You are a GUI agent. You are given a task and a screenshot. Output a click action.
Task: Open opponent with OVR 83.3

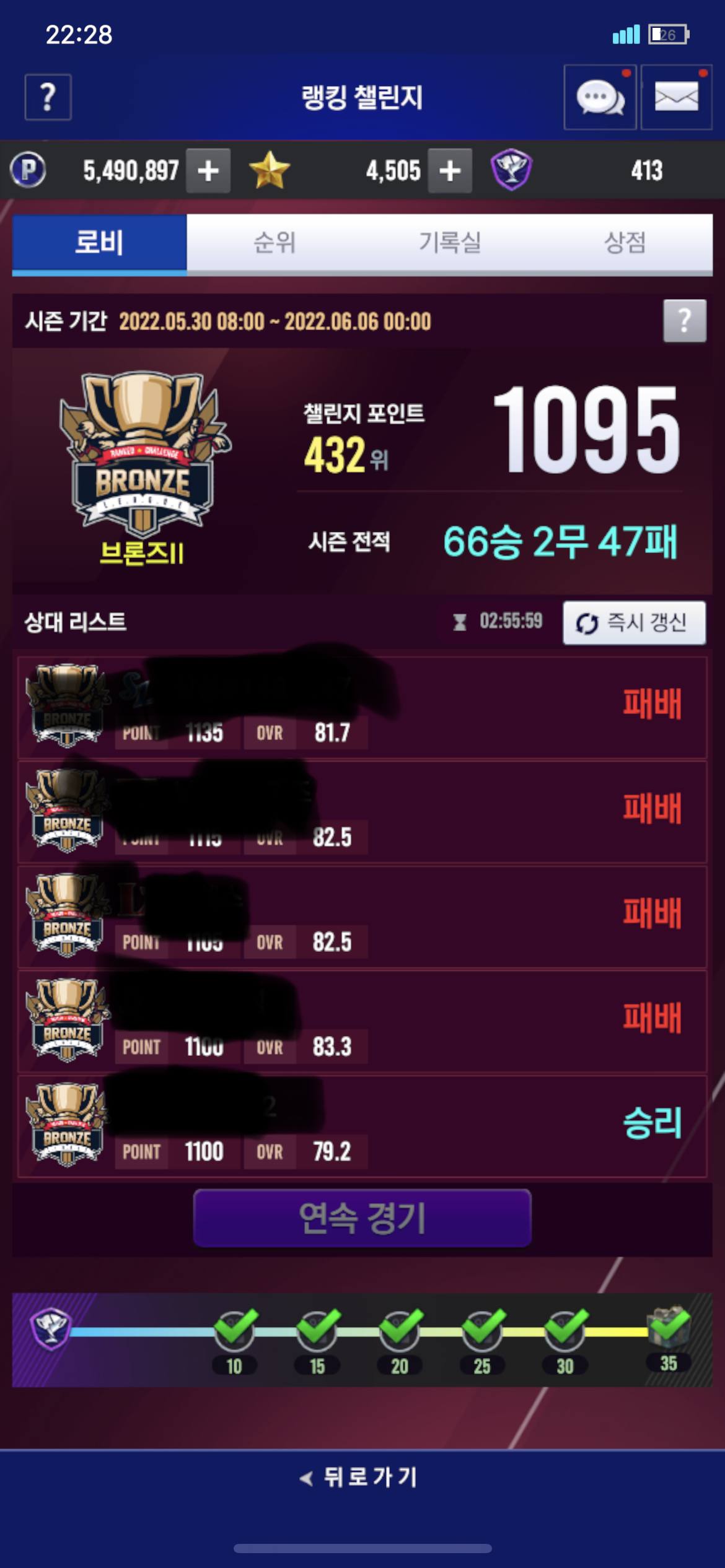point(362,1022)
